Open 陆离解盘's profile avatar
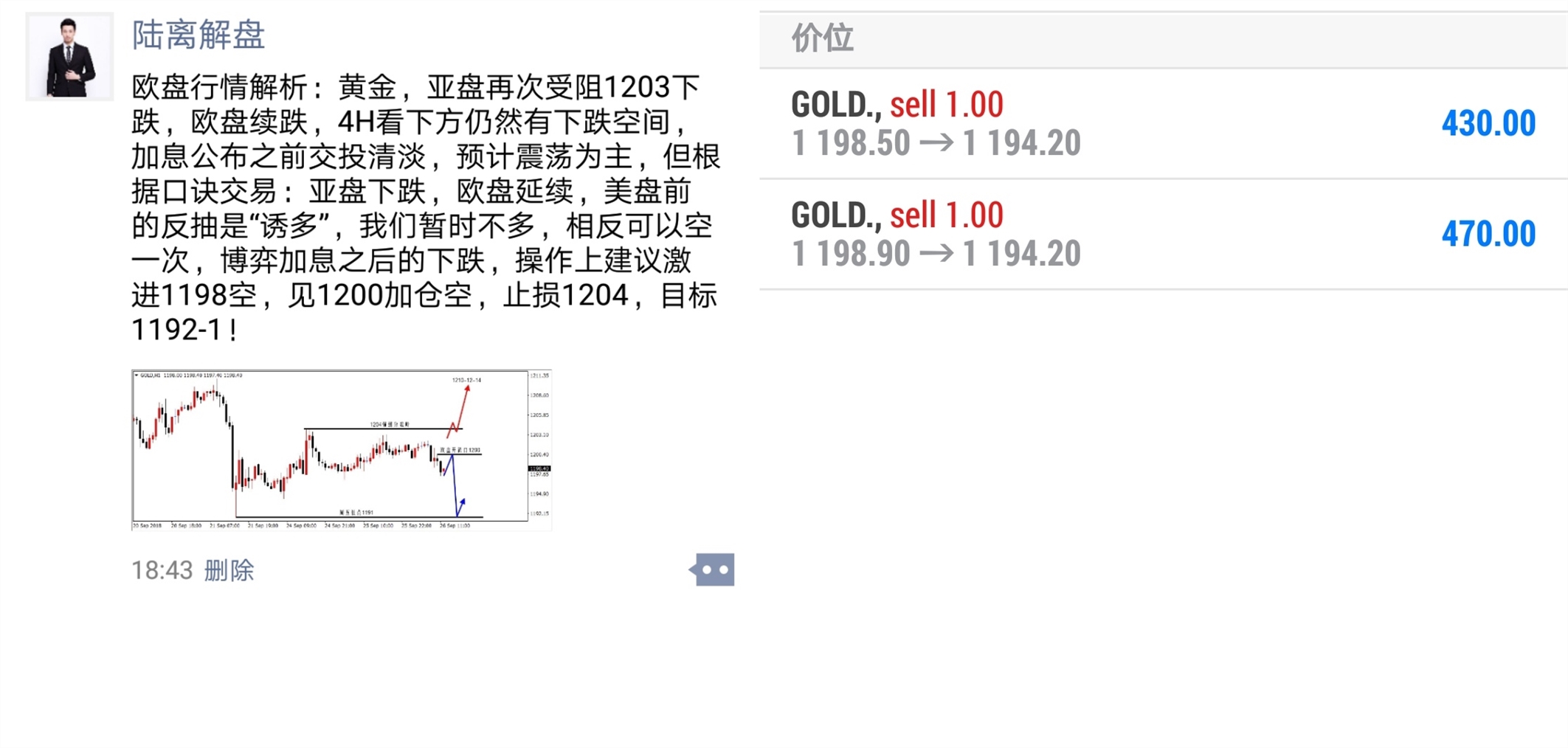The width and height of the screenshot is (1568, 748). click(x=69, y=57)
